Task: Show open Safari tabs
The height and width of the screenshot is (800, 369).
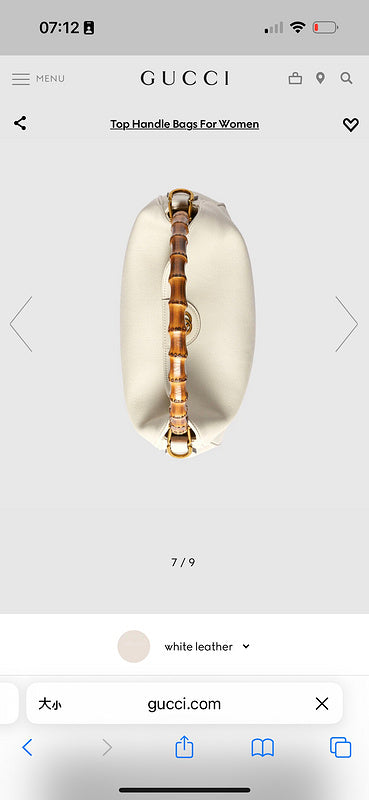Action: point(340,748)
